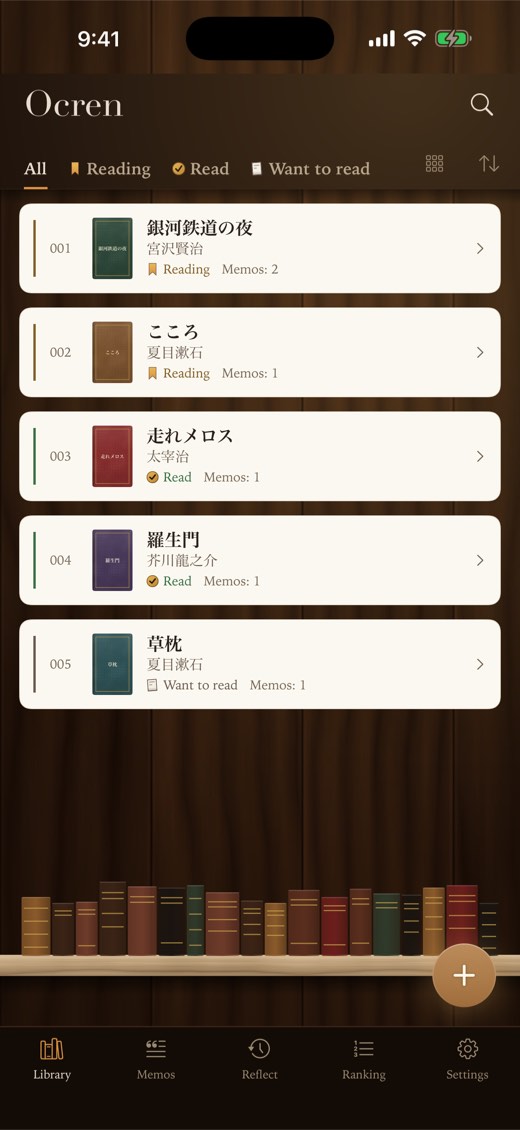
Task: Go to the Library tab
Action: [52, 1059]
